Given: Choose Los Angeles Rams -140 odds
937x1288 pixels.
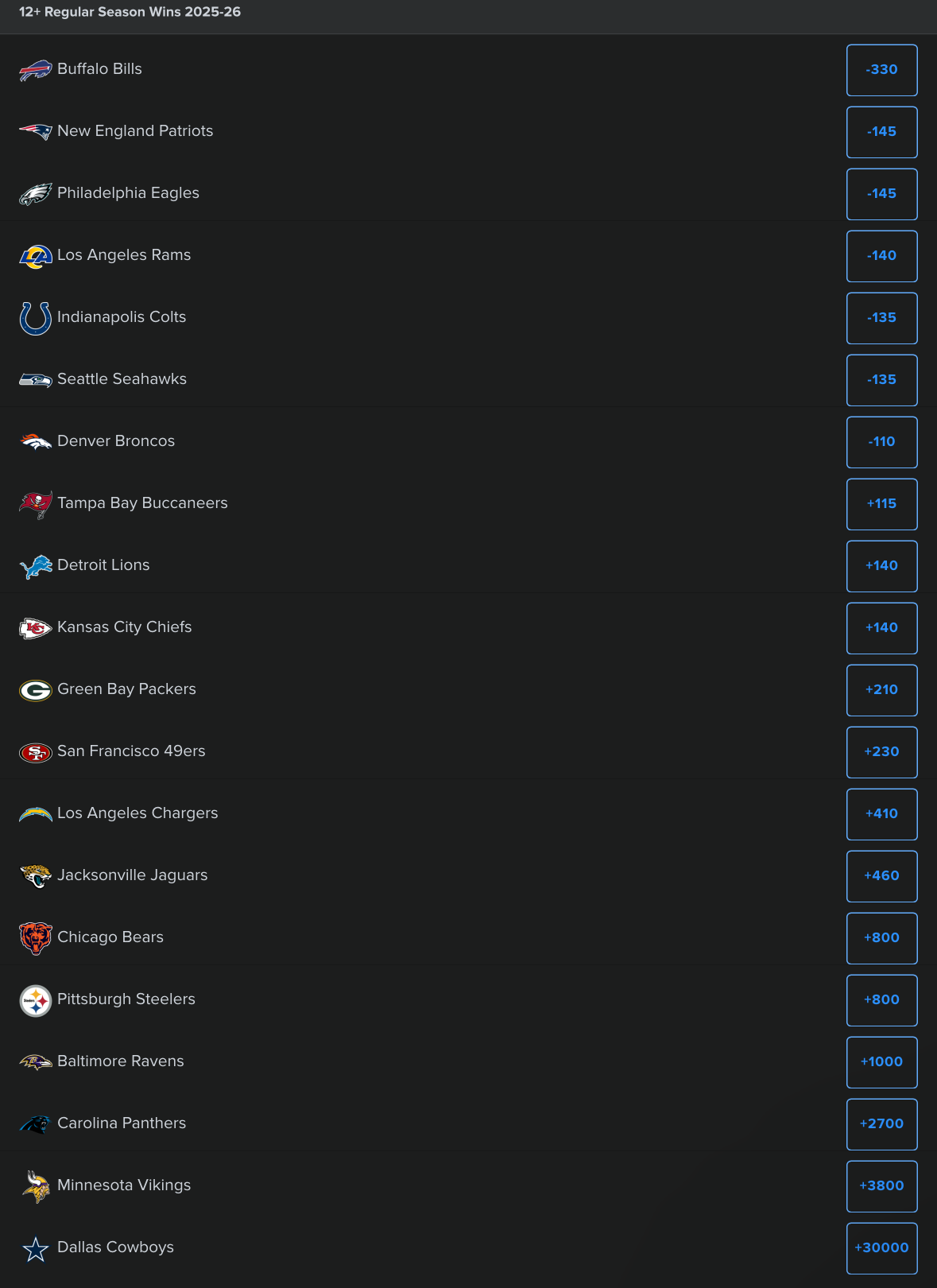Looking at the screenshot, I should (x=881, y=256).
